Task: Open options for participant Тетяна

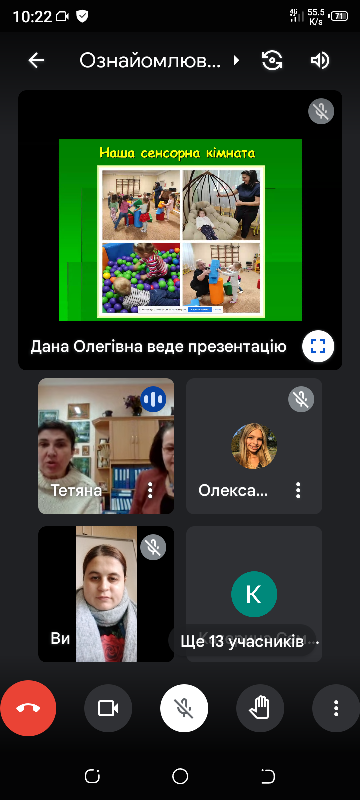Action: 150,490
